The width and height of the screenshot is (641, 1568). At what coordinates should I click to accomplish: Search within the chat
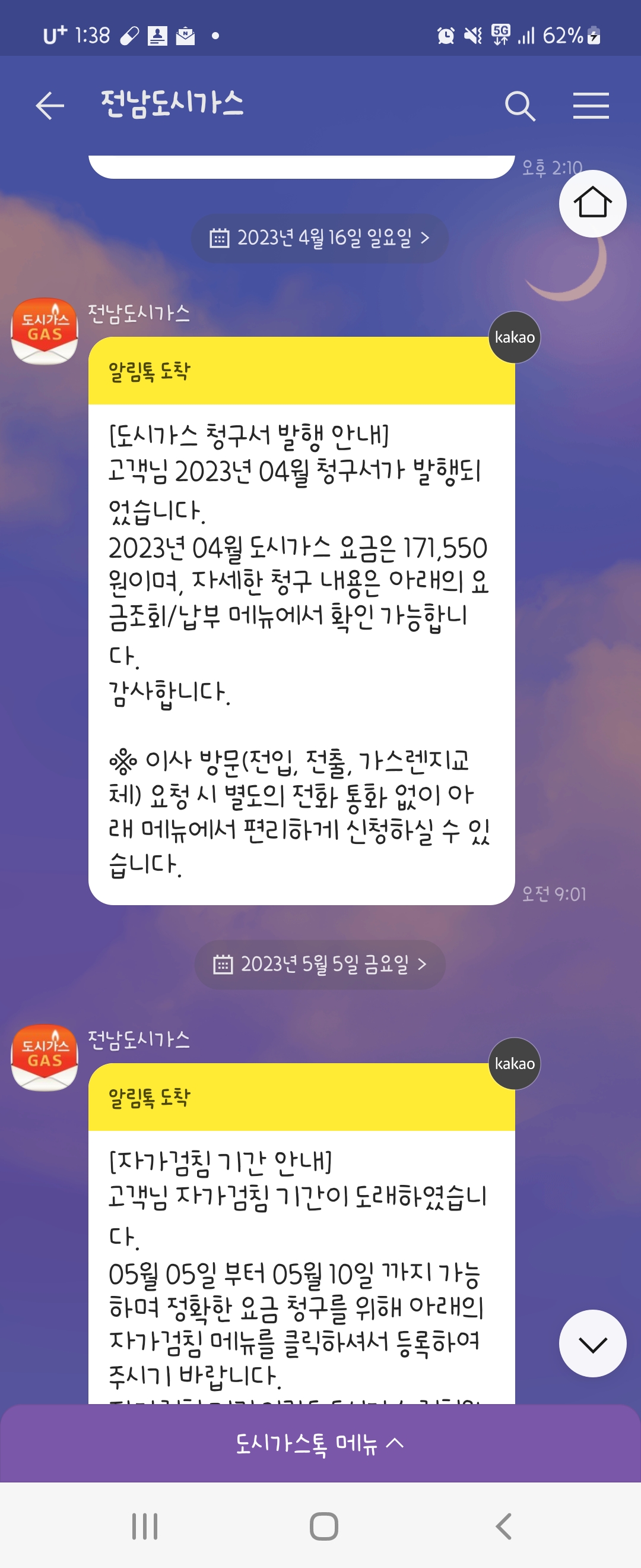click(520, 106)
